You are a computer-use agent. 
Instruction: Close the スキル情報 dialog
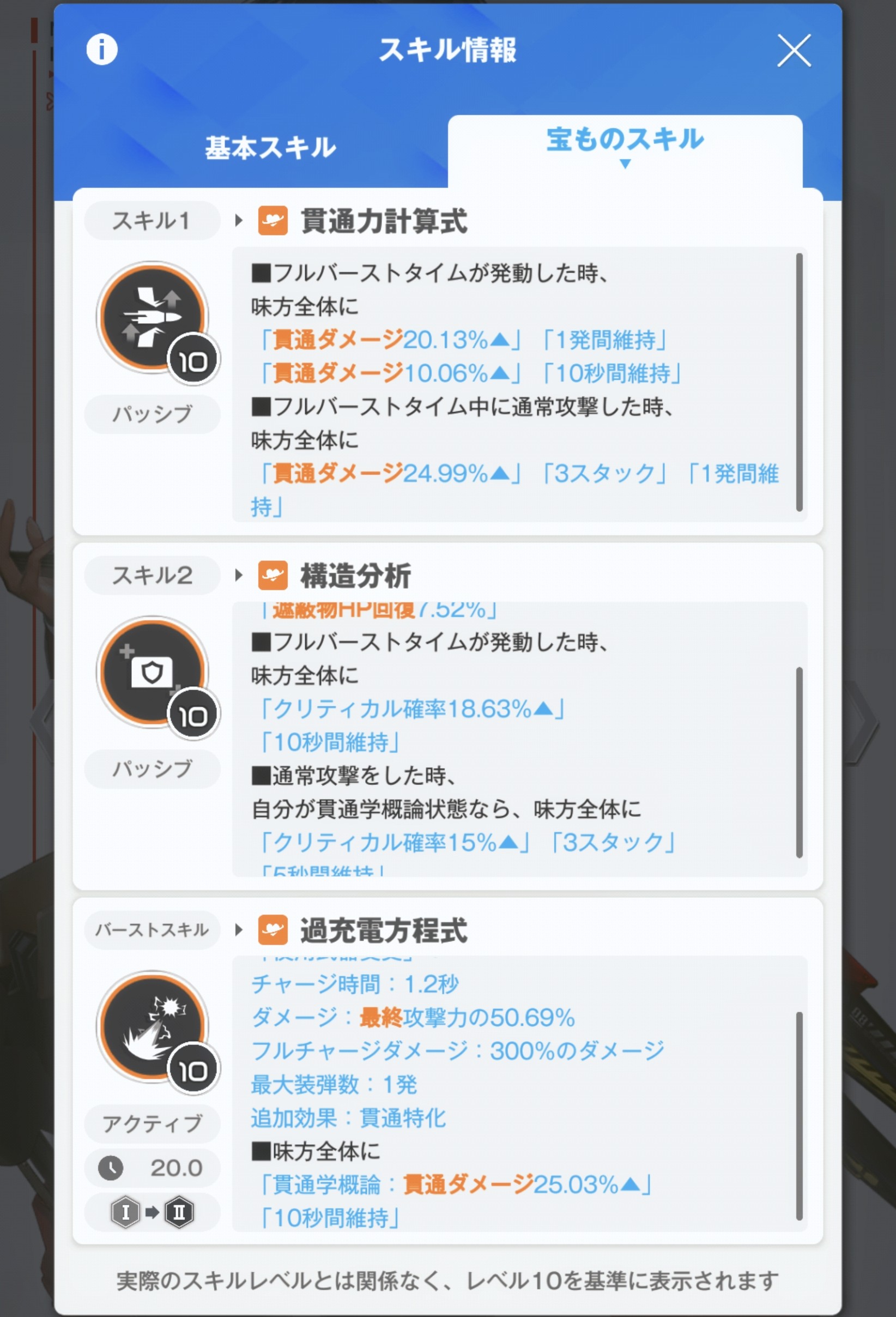[794, 51]
